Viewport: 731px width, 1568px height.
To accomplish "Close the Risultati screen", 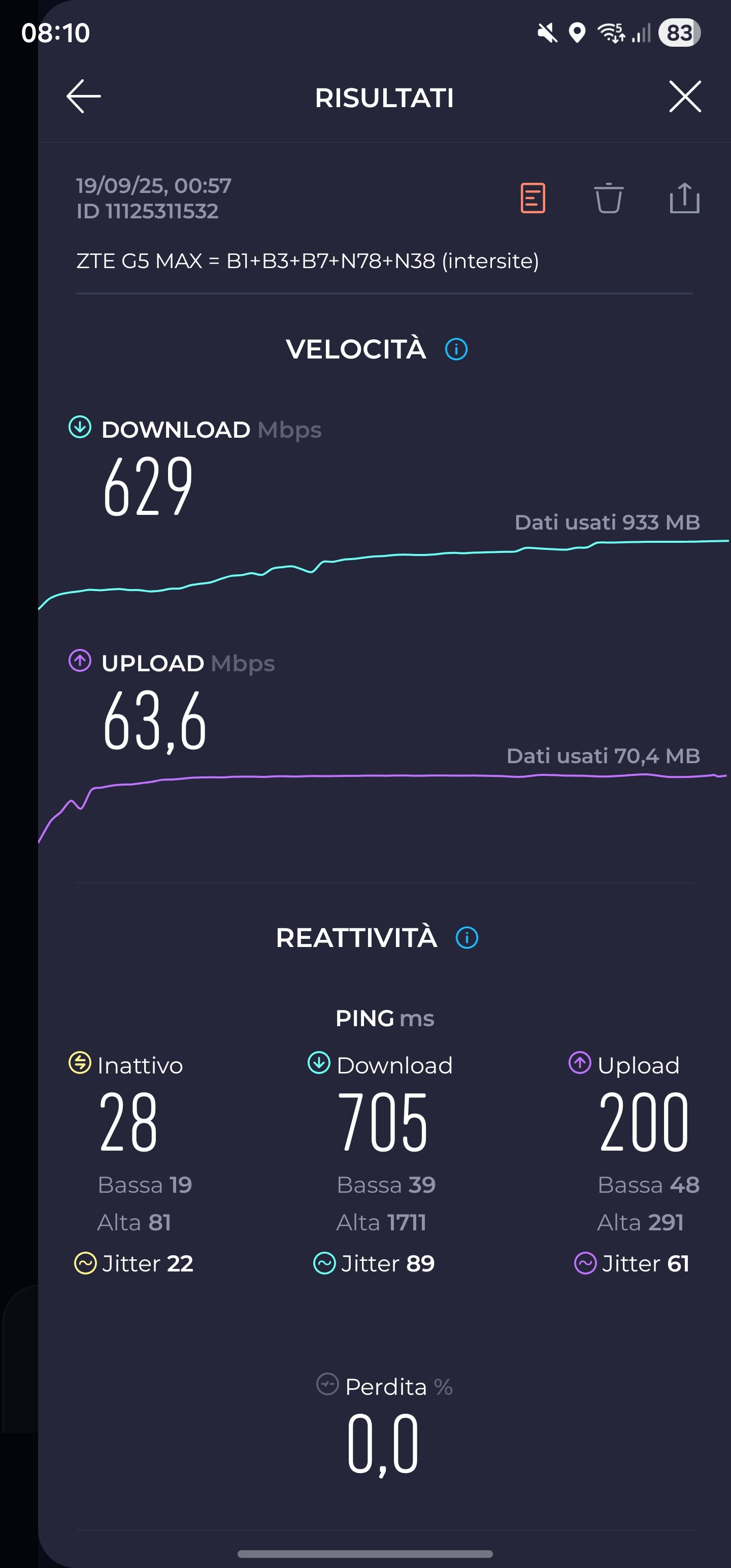I will (685, 97).
